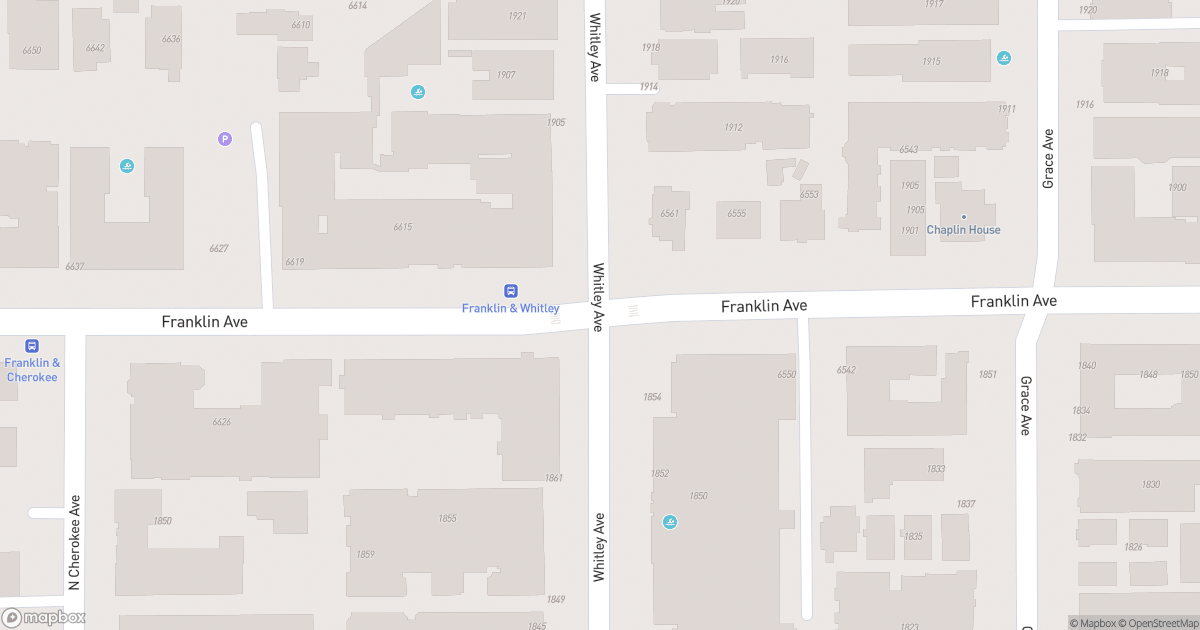The height and width of the screenshot is (630, 1200).
Task: Tap the purple parking marker
Action: (225, 139)
